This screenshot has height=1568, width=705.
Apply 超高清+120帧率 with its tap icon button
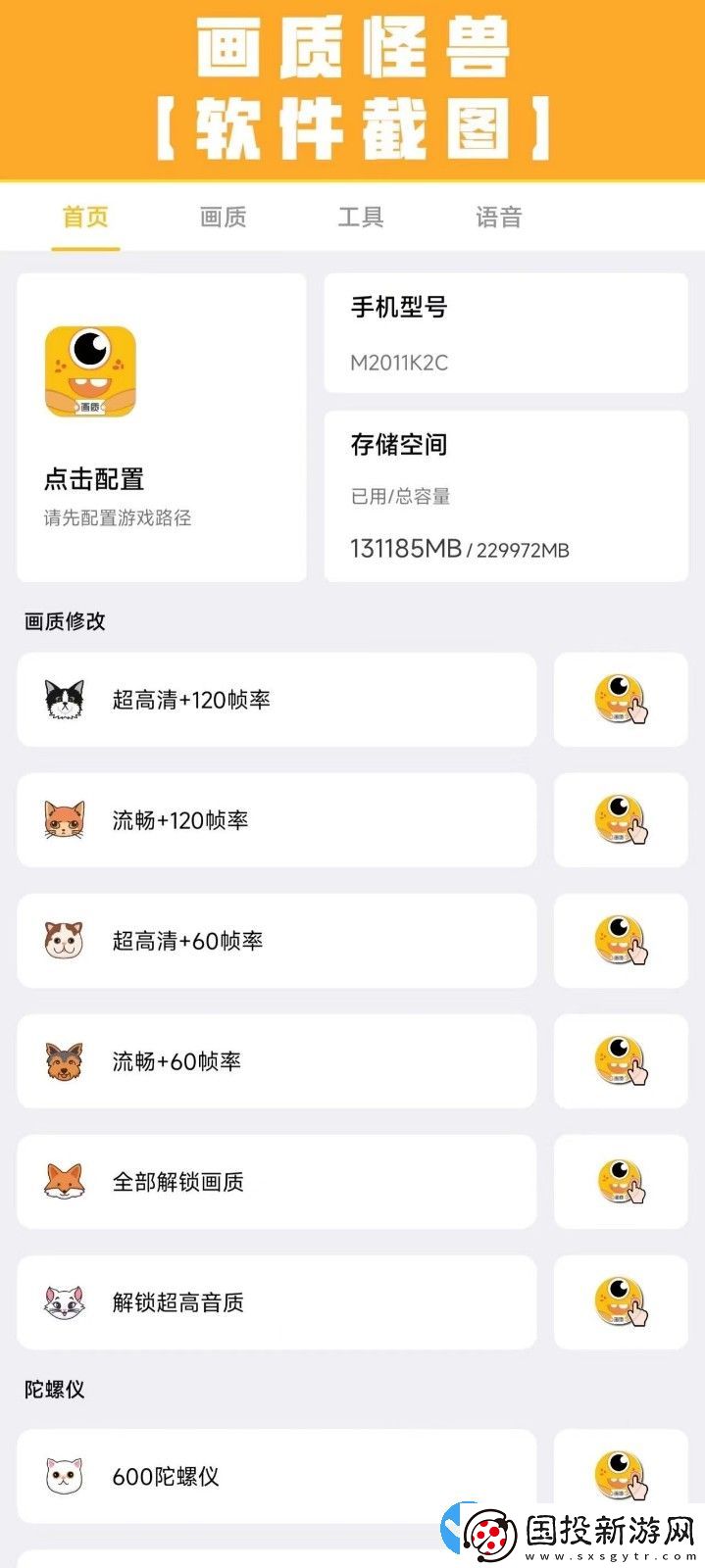pyautogui.click(x=621, y=700)
